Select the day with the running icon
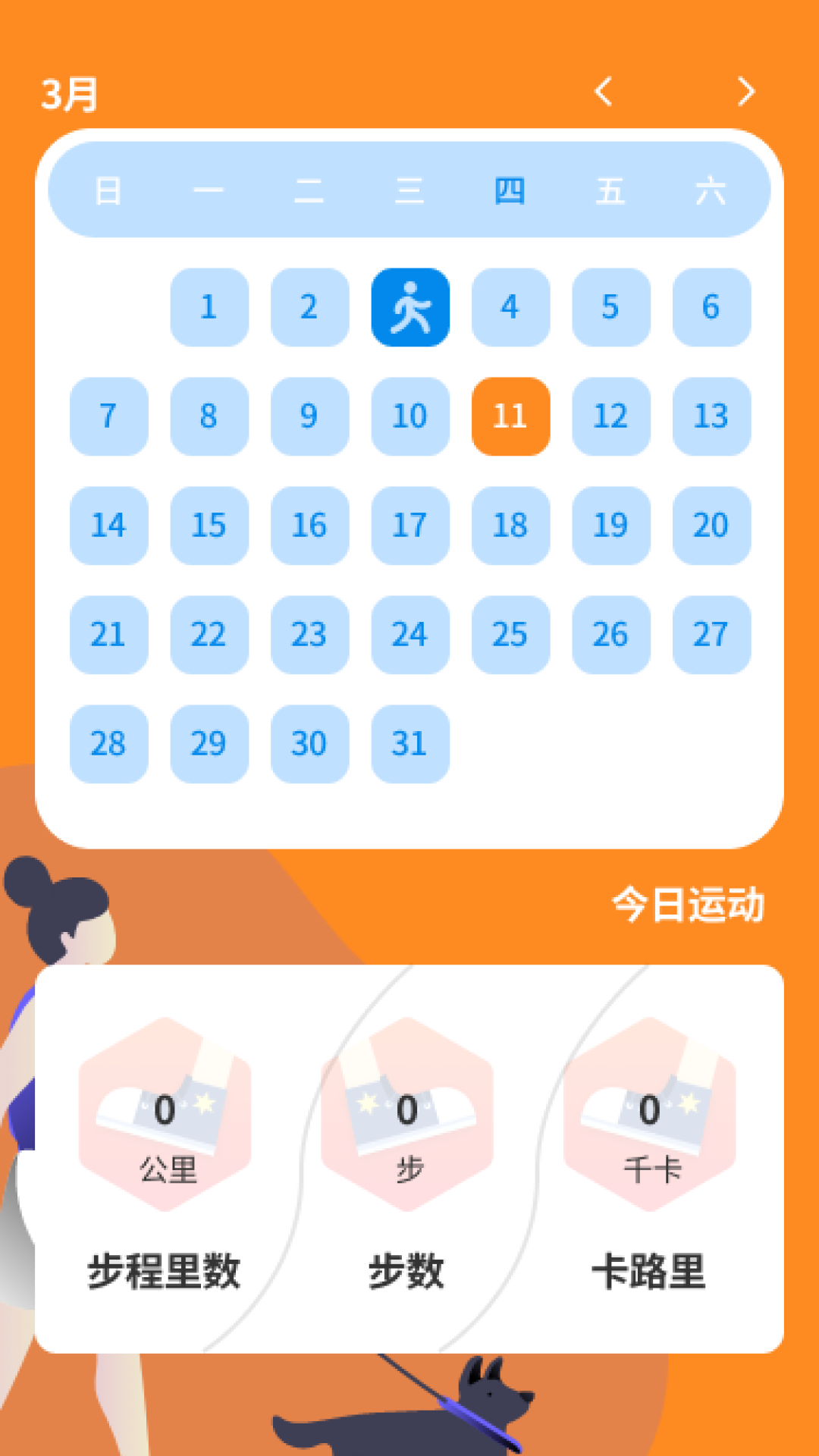 [x=410, y=307]
